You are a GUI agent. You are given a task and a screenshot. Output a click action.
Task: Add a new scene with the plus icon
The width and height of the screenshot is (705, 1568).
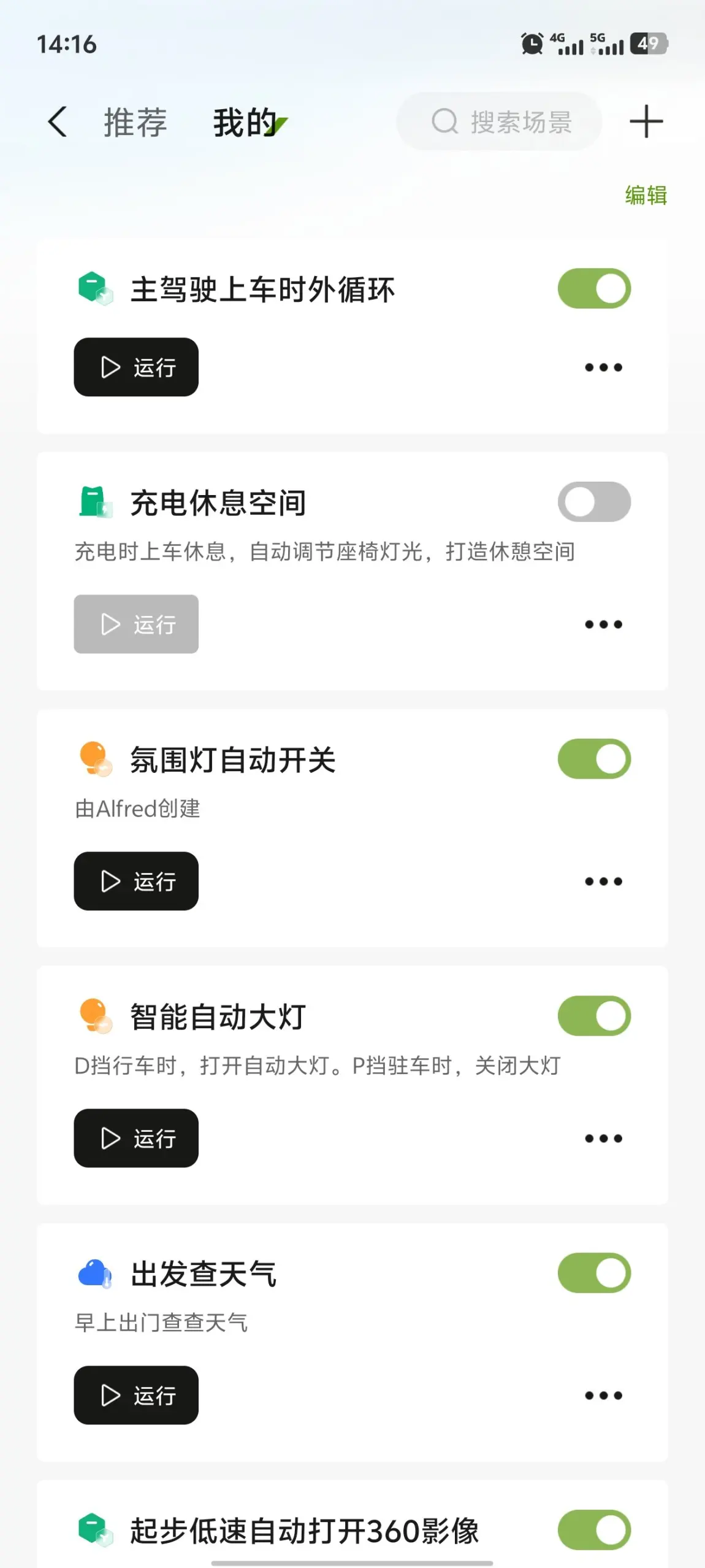coord(646,121)
